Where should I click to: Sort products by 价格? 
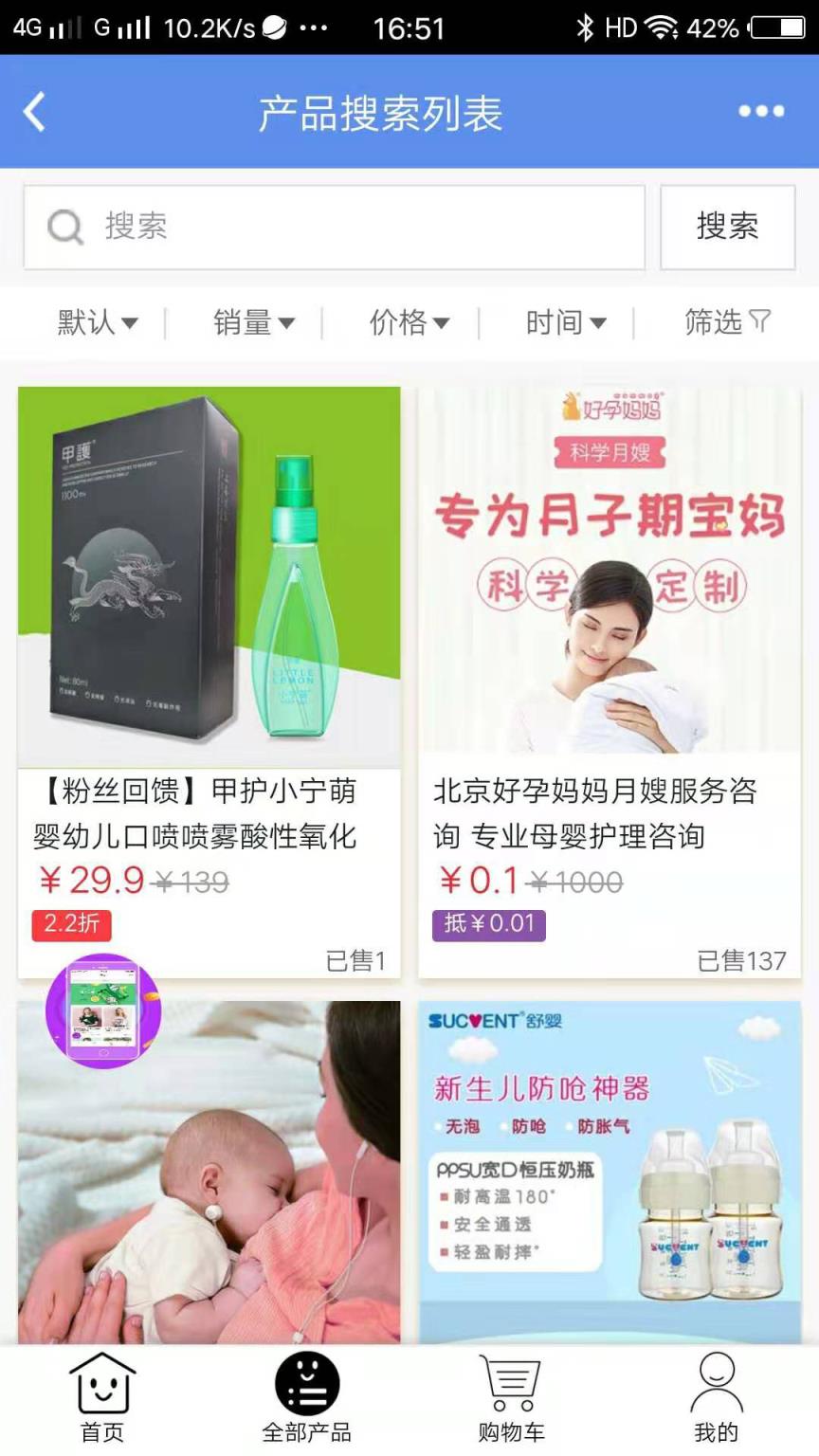(x=409, y=323)
